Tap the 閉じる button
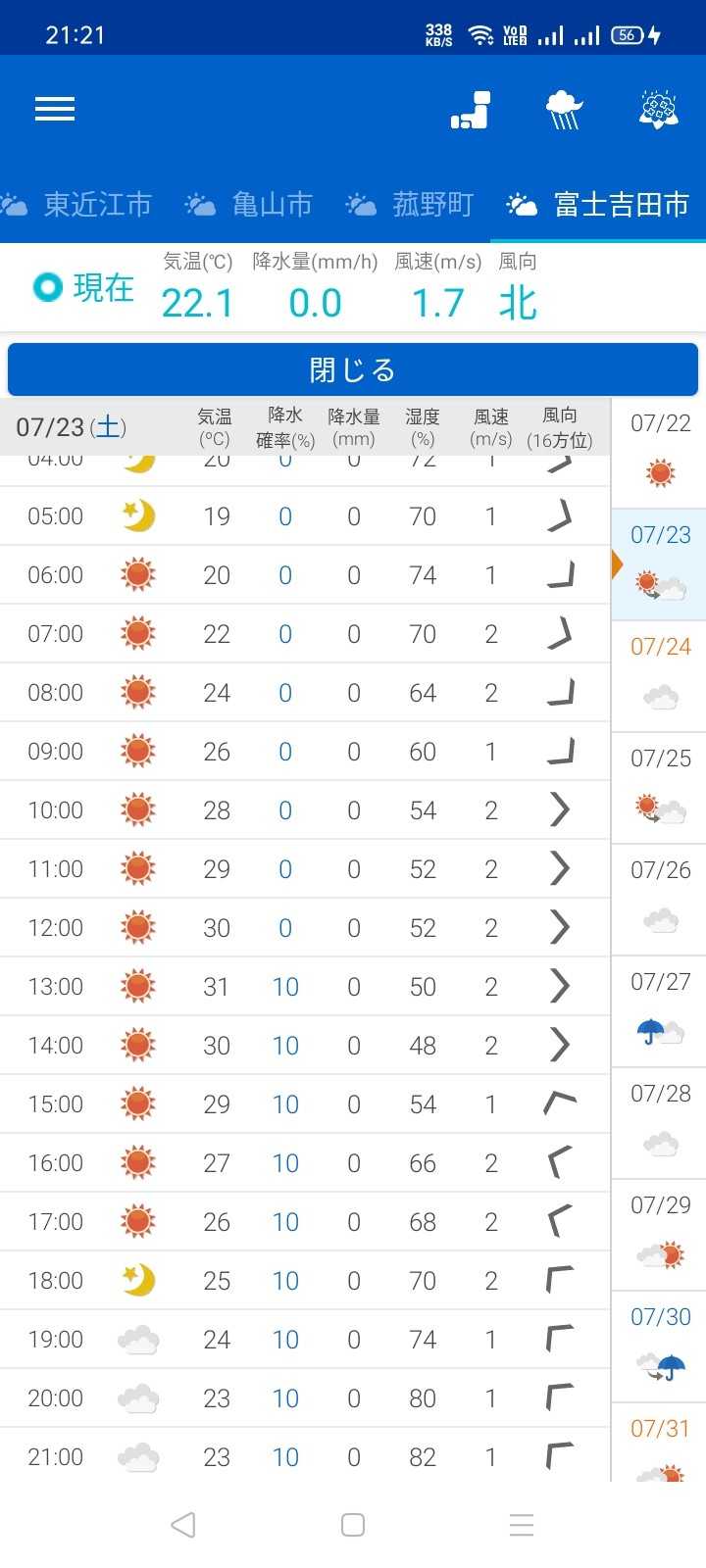The height and width of the screenshot is (1568, 706). click(353, 369)
